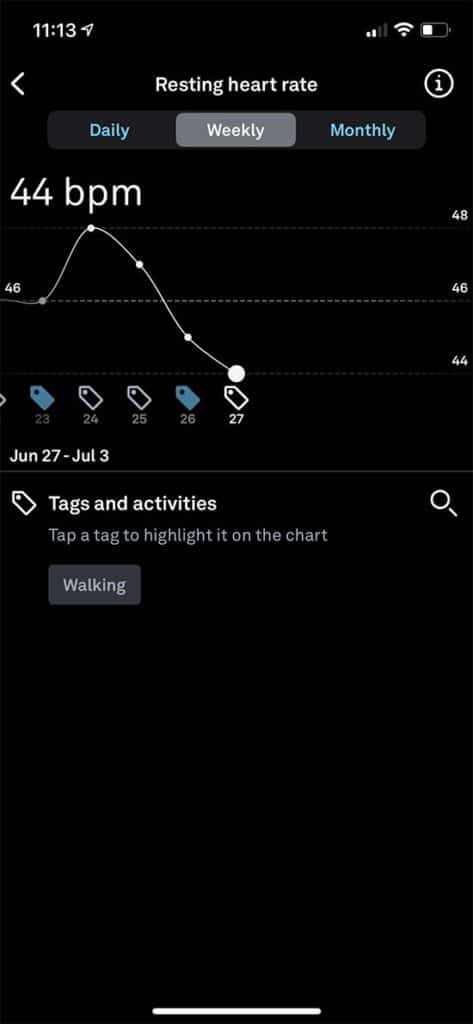Select the Weekly view
This screenshot has height=1024, width=473.
point(235,130)
